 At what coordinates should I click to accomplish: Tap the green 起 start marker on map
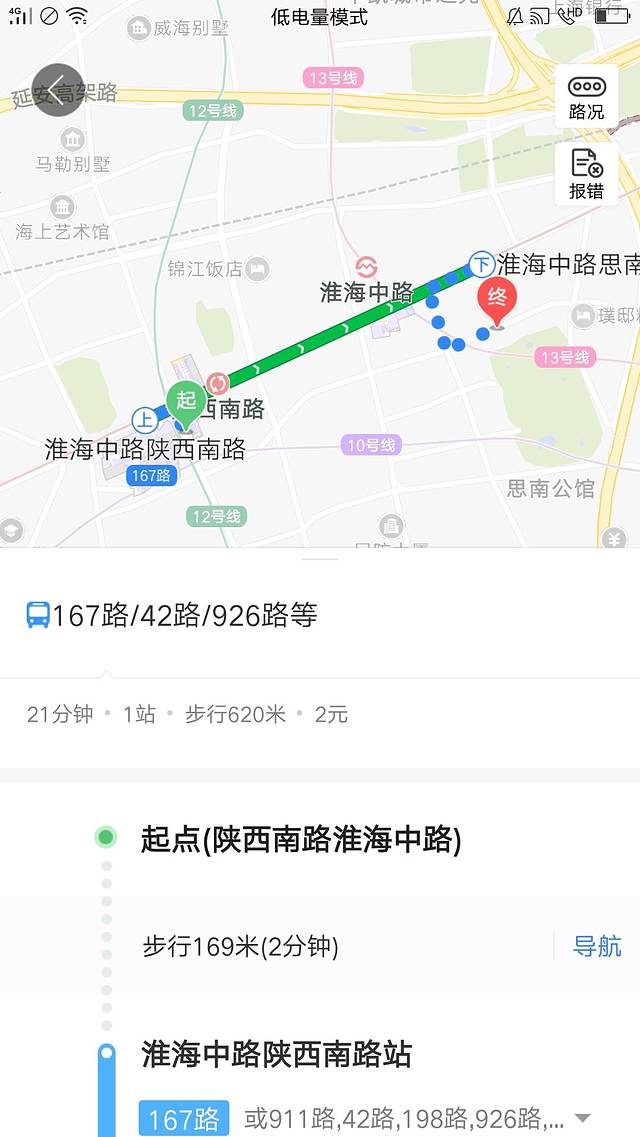(185, 402)
